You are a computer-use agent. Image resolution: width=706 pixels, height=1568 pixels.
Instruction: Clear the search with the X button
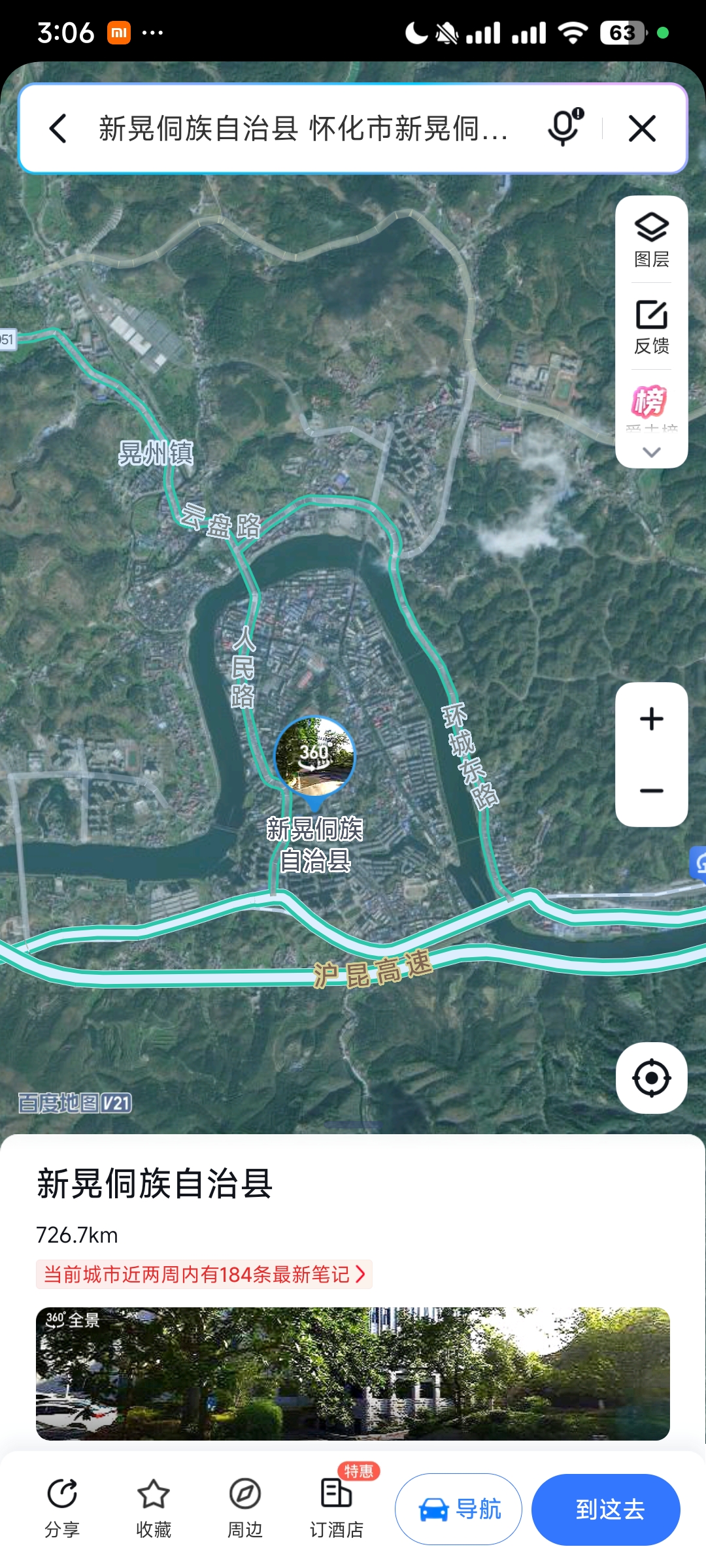click(642, 128)
